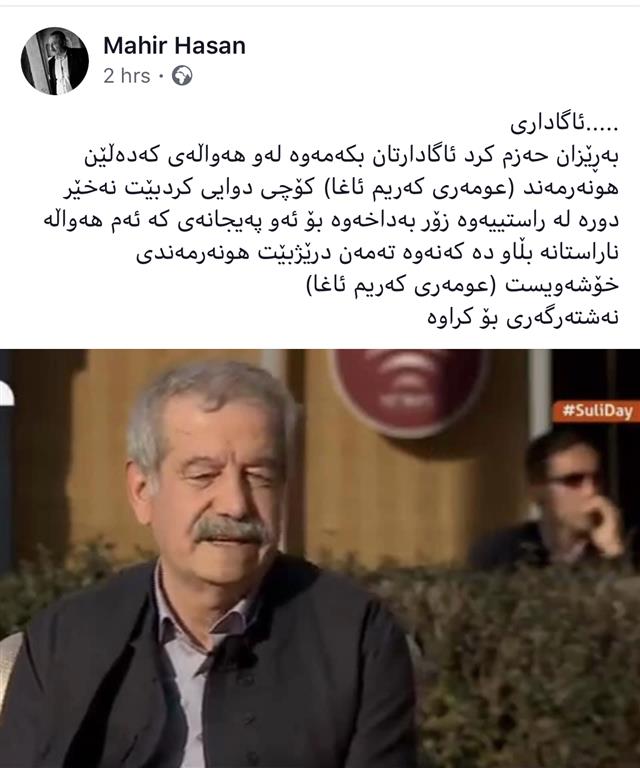Open Mahir Hasan's profile name link
This screenshot has width=640, height=768.
(174, 45)
